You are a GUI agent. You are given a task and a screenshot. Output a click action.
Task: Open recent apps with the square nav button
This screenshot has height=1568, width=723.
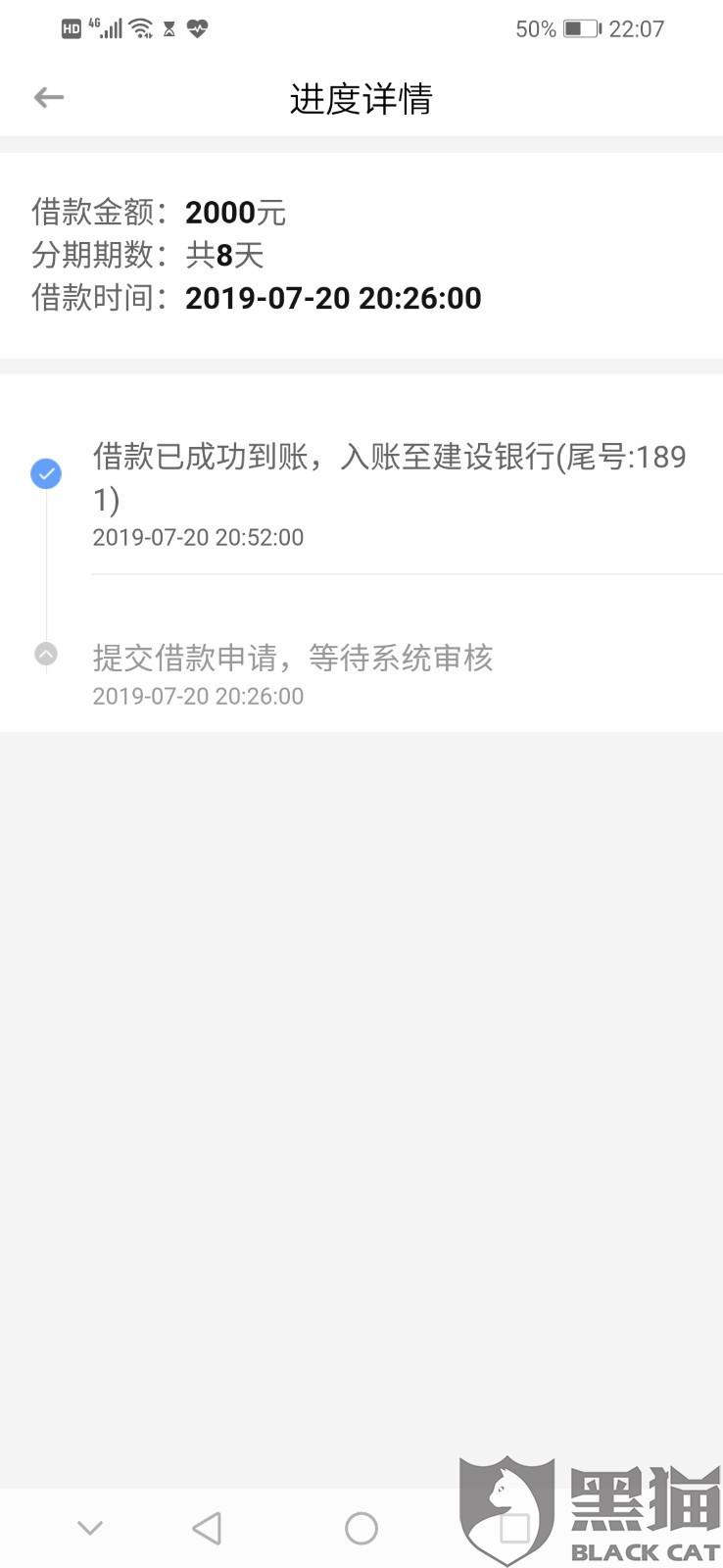(x=514, y=1527)
